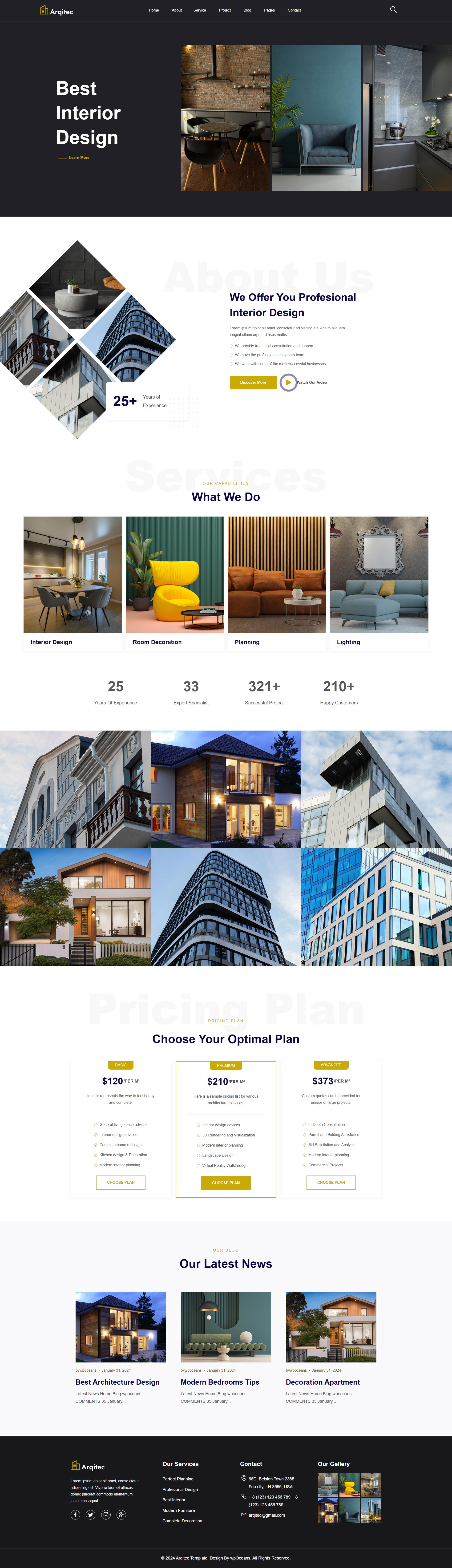Image resolution: width=452 pixels, height=1568 pixels.
Task: Open the search icon in header
Action: tap(393, 10)
